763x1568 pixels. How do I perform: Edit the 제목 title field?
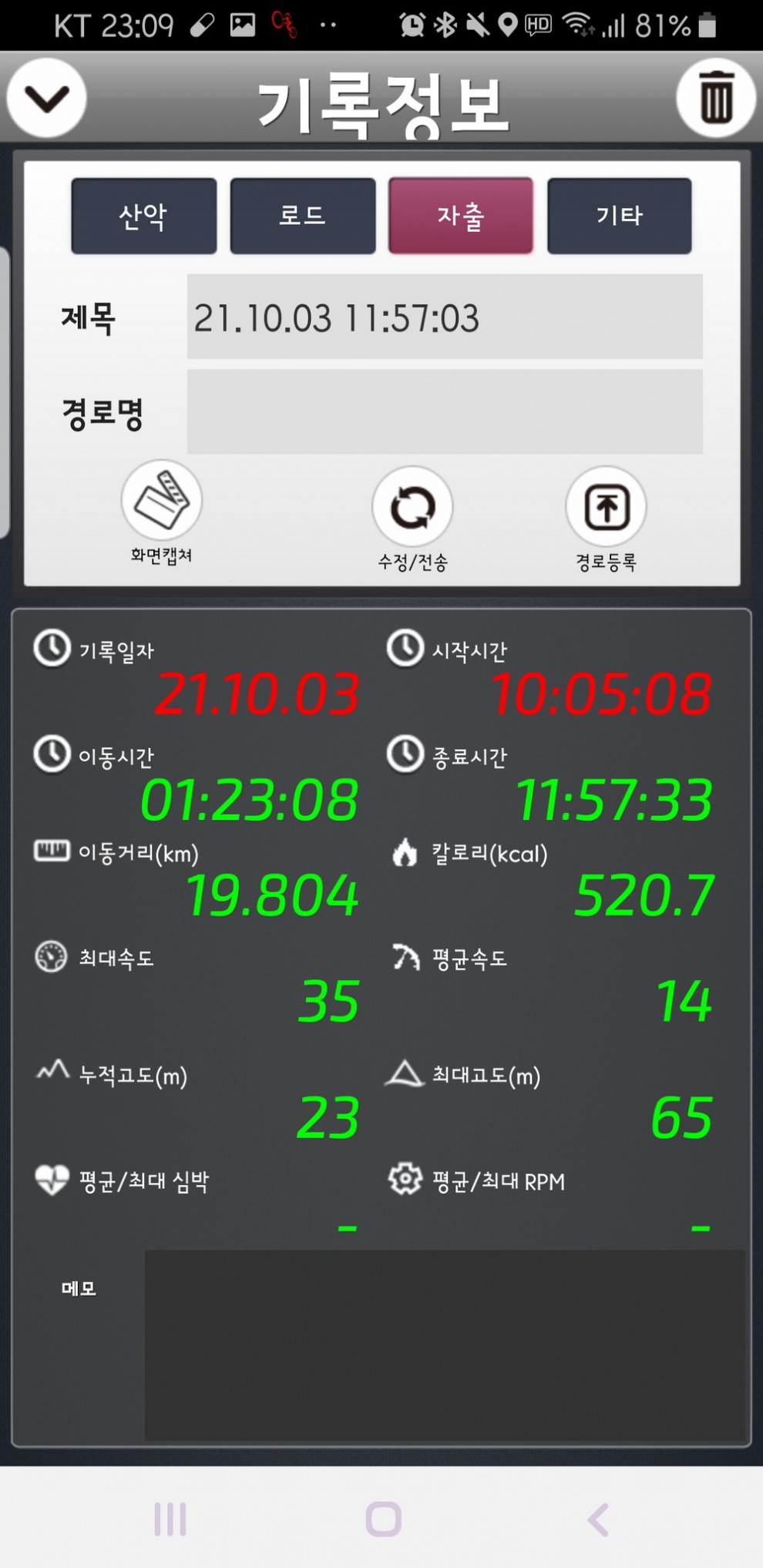[x=445, y=317]
